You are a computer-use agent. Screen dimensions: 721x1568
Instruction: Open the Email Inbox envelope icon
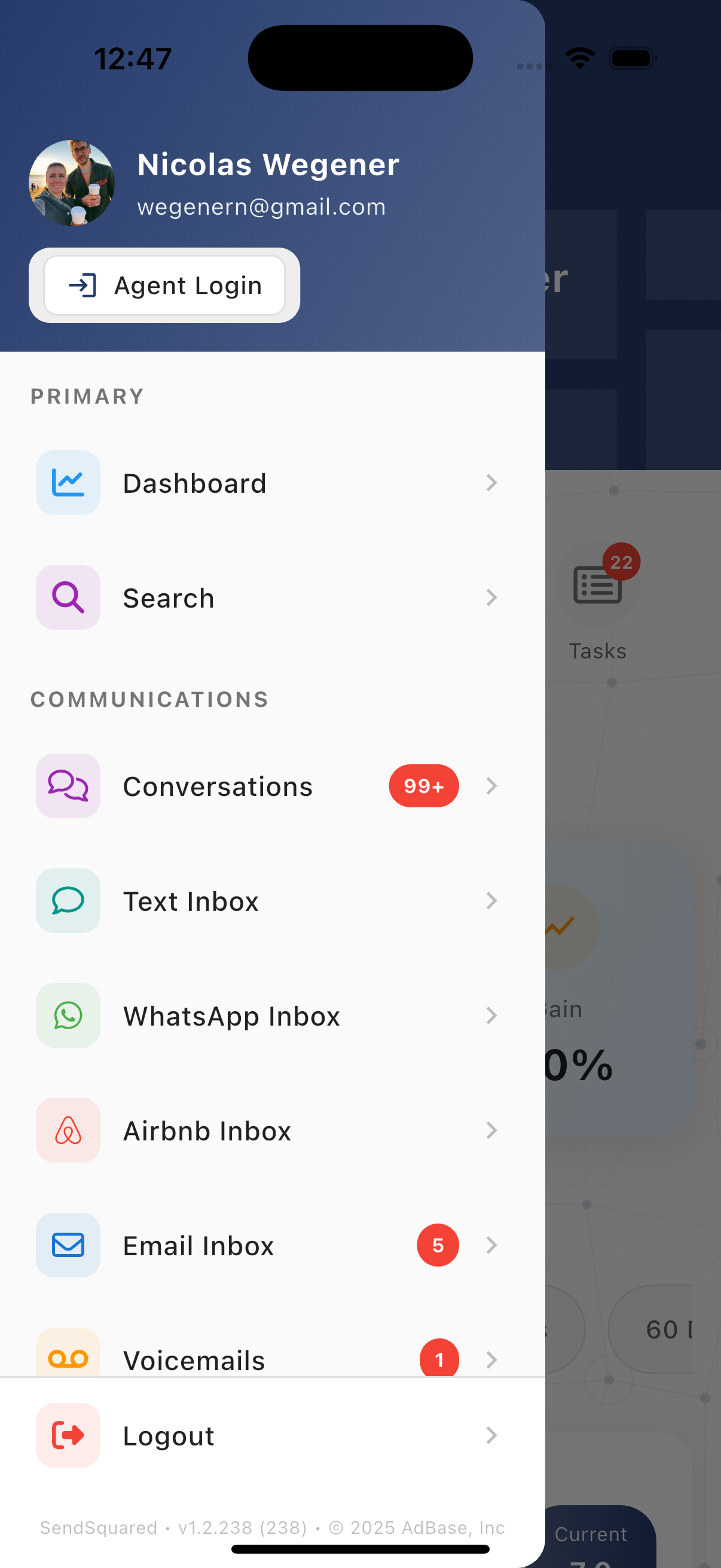(68, 1246)
